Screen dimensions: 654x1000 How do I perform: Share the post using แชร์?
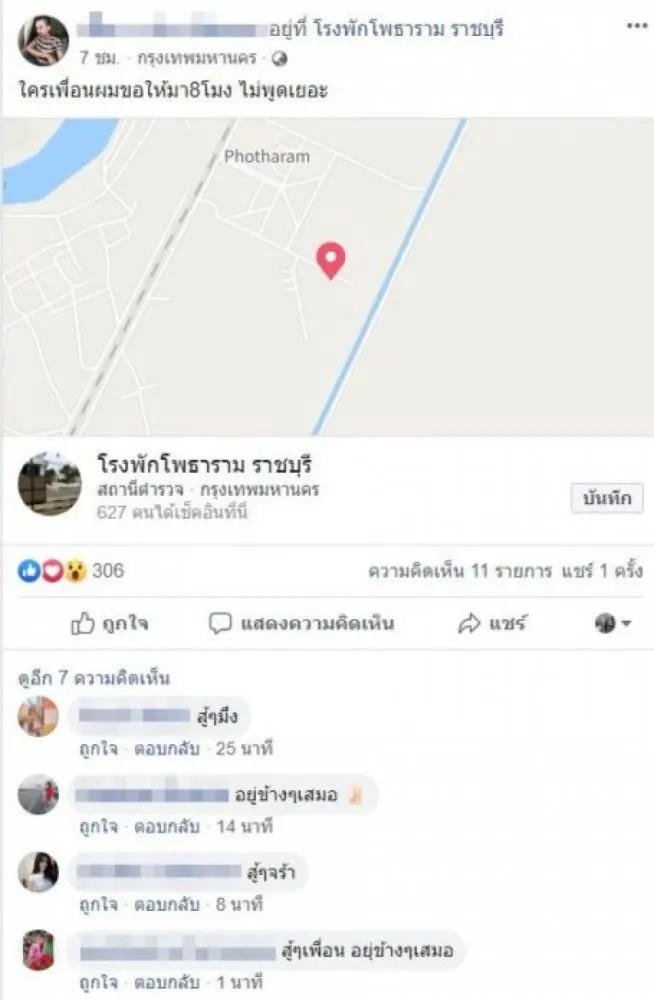[x=492, y=624]
